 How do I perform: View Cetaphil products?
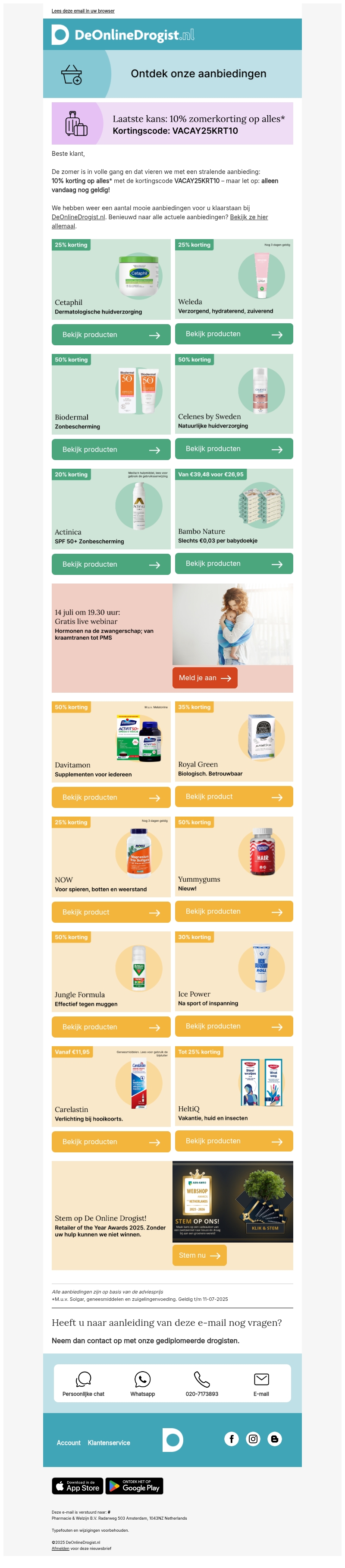(x=111, y=335)
